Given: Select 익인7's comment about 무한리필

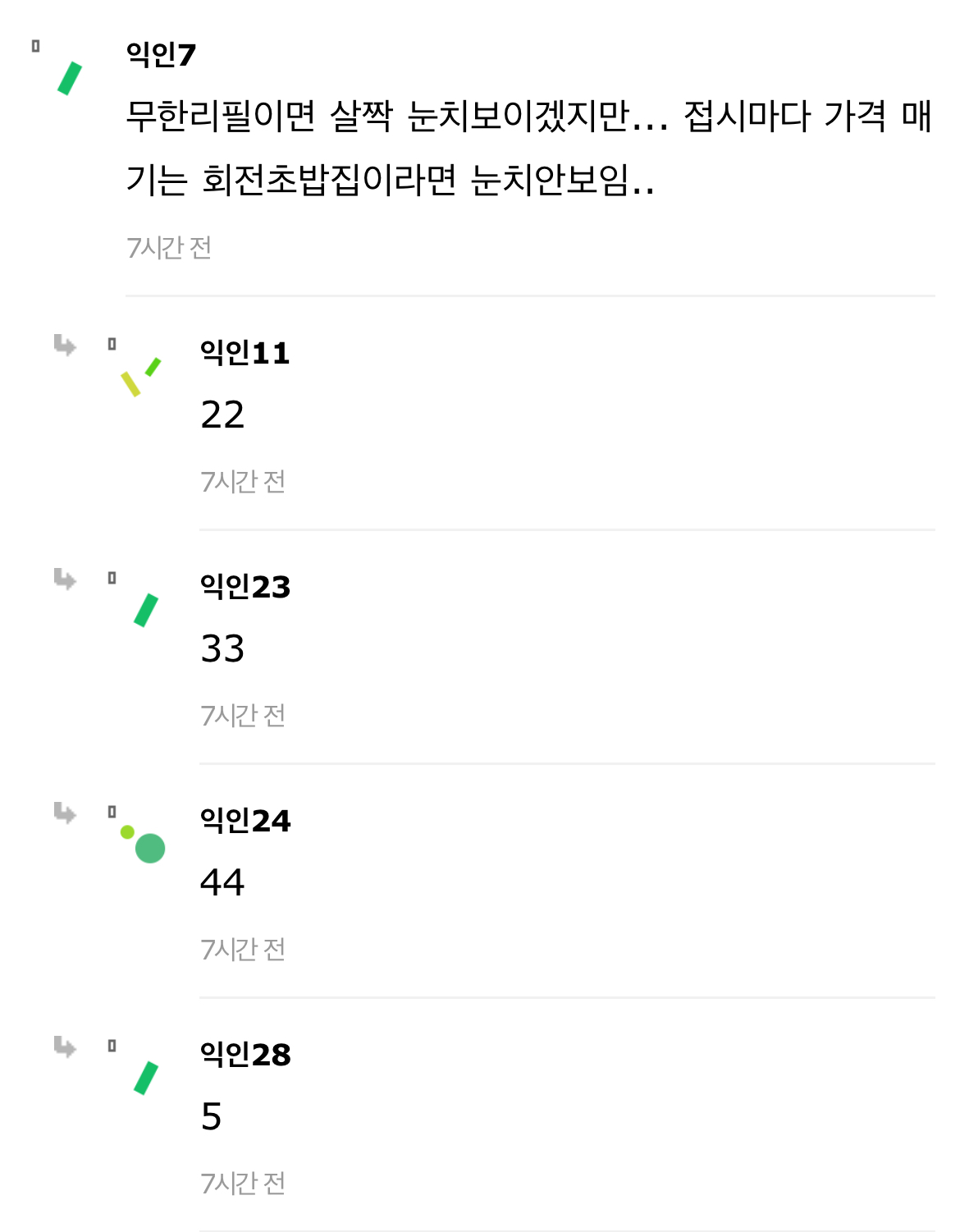Looking at the screenshot, I should coord(529,148).
